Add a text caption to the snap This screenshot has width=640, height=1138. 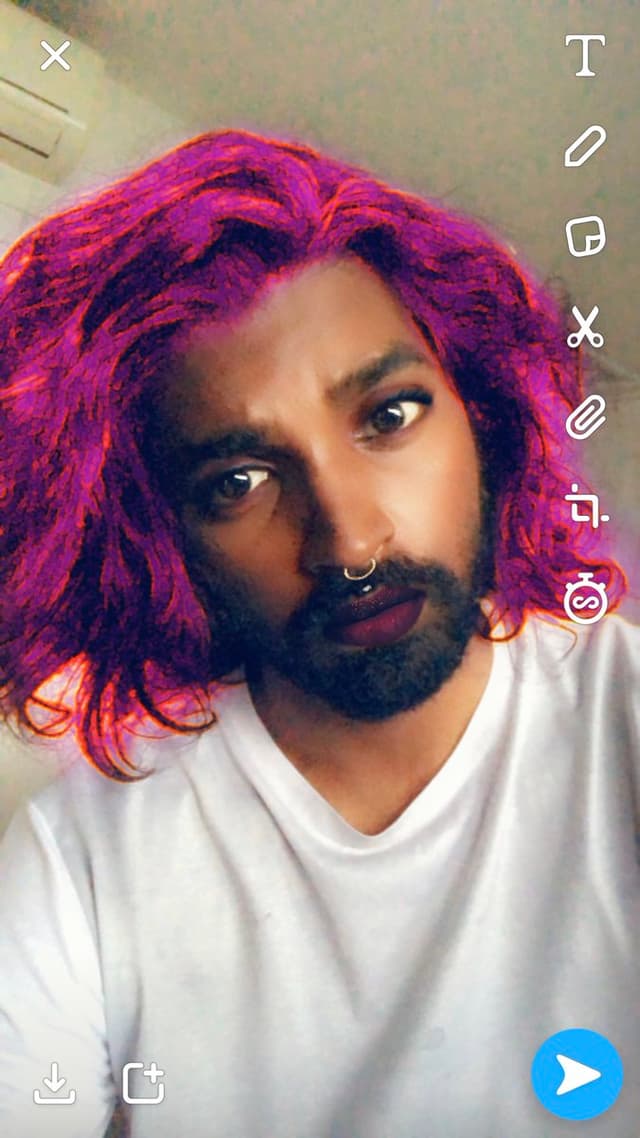click(x=585, y=55)
